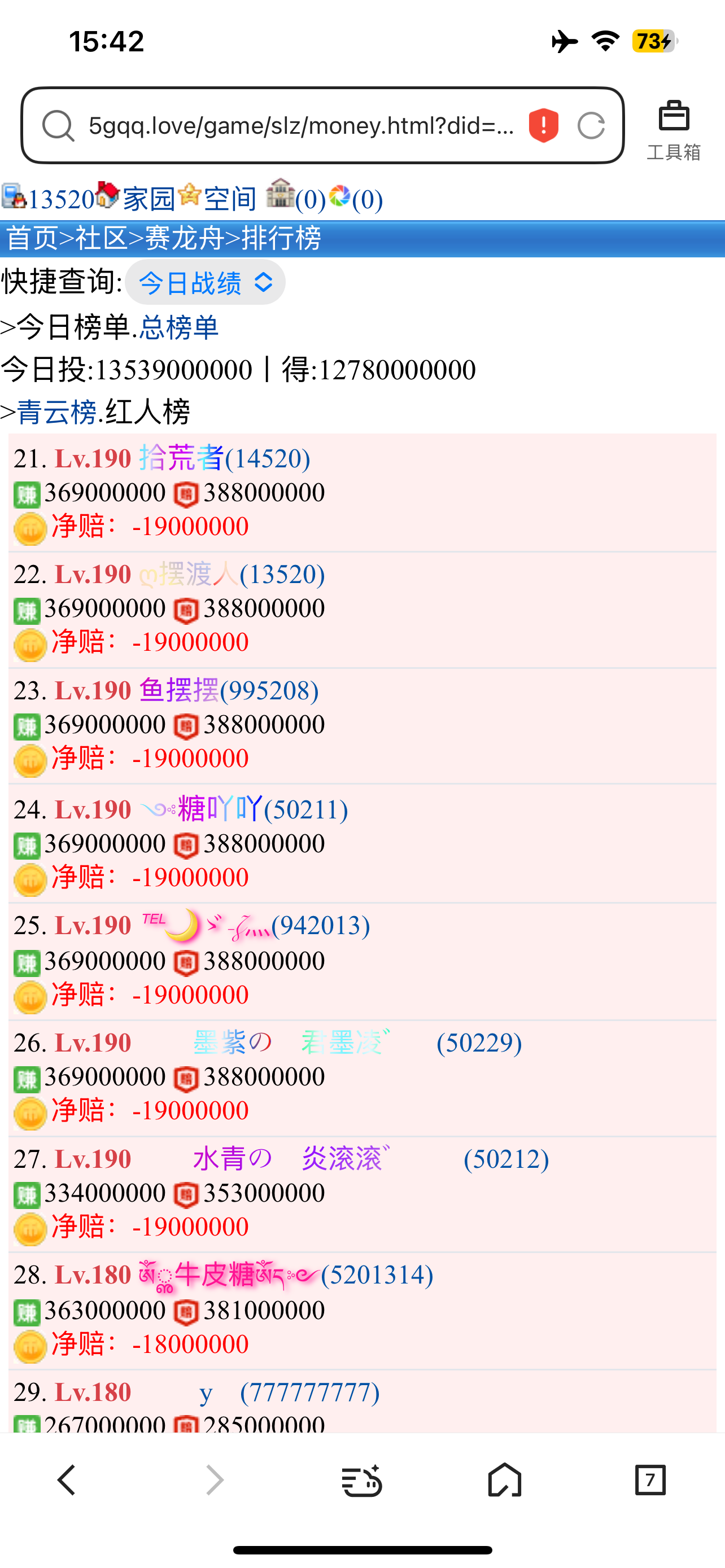This screenshot has height=1568, width=725.
Task: Open profile of 拾荒者(14520)
Action: [224, 458]
